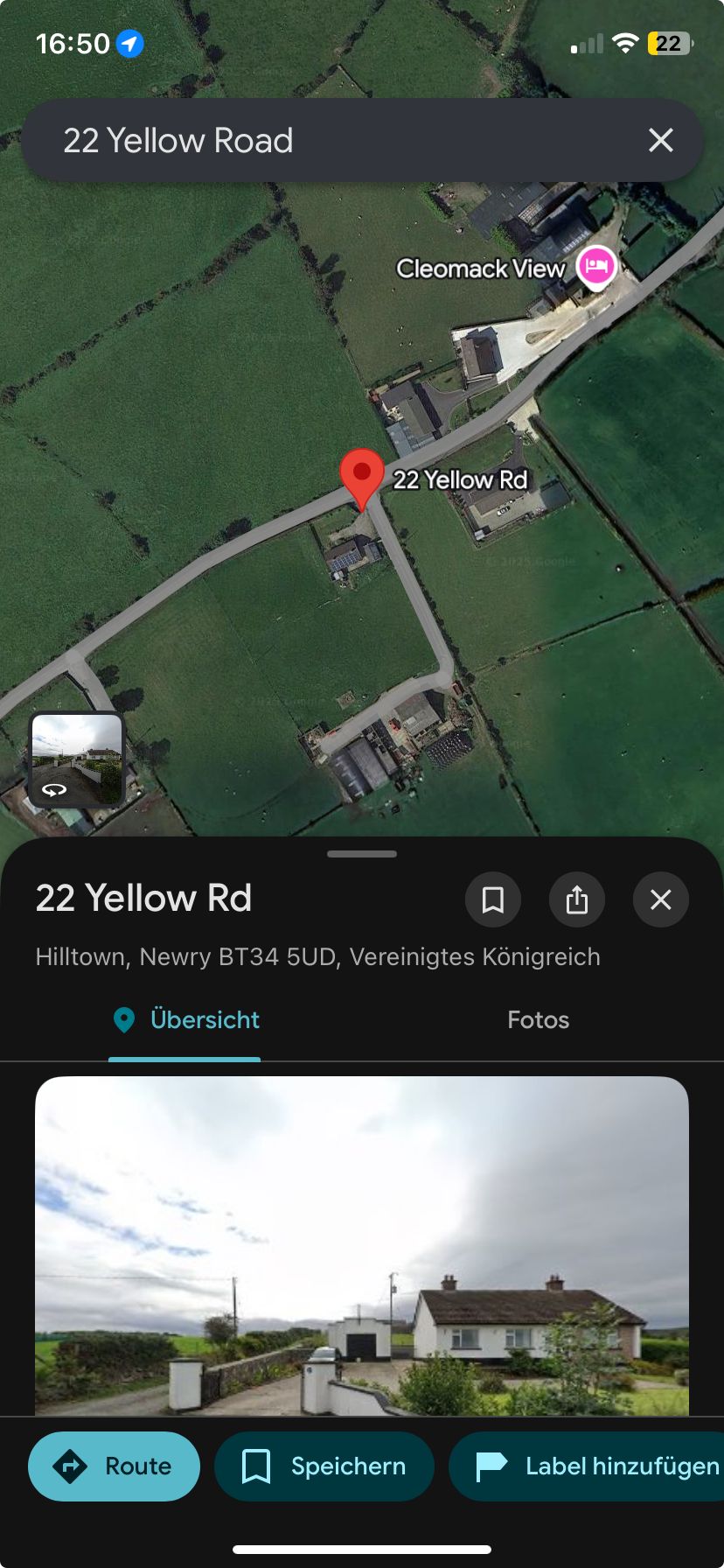Switch to the Fotos tab
Image resolution: width=724 pixels, height=1568 pixels.
tap(538, 1020)
